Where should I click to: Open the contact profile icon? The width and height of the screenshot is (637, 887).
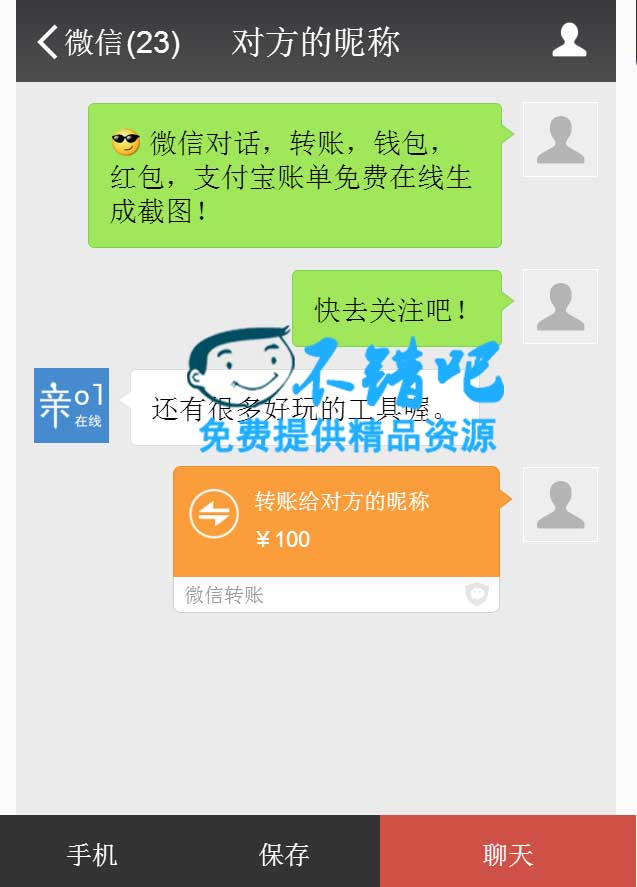click(x=569, y=41)
